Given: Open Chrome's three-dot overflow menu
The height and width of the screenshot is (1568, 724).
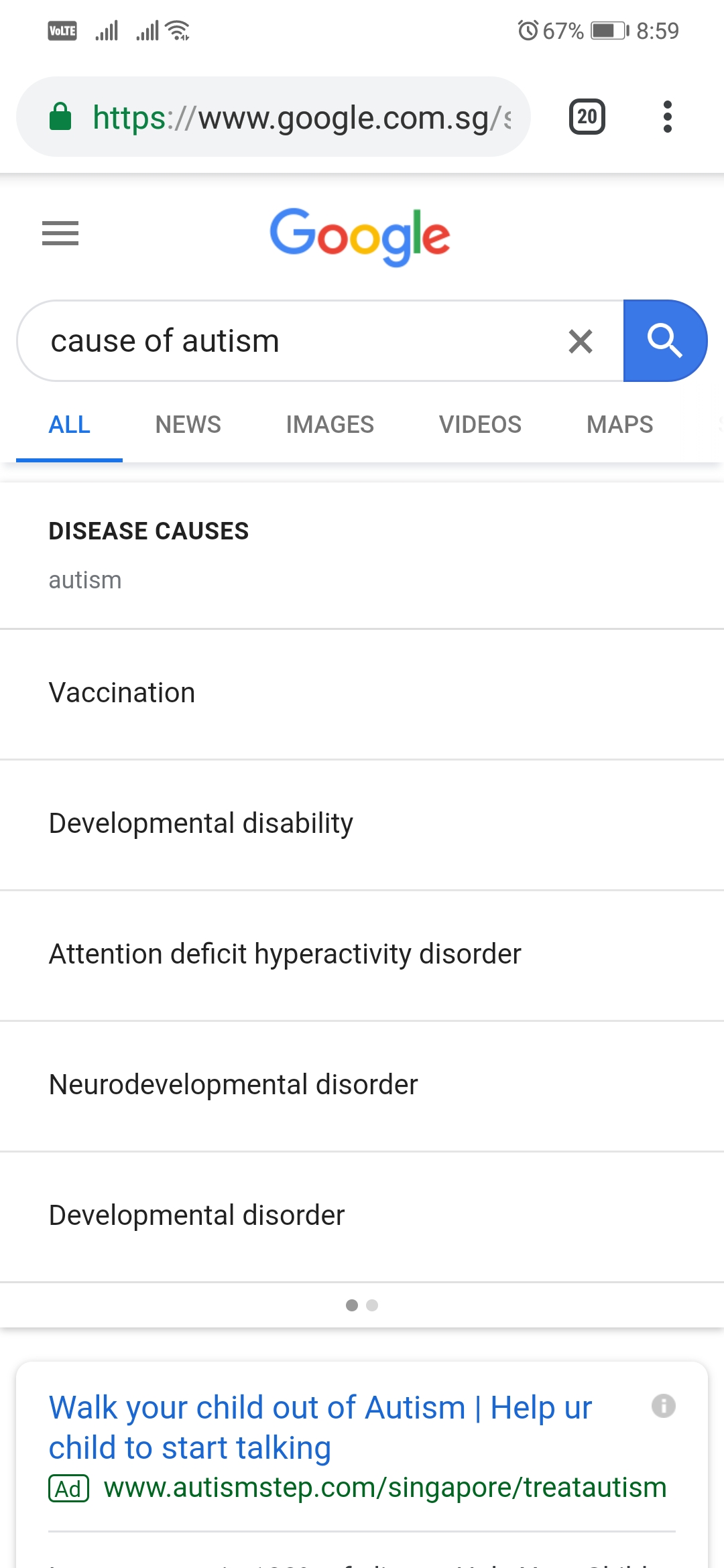Looking at the screenshot, I should (667, 117).
